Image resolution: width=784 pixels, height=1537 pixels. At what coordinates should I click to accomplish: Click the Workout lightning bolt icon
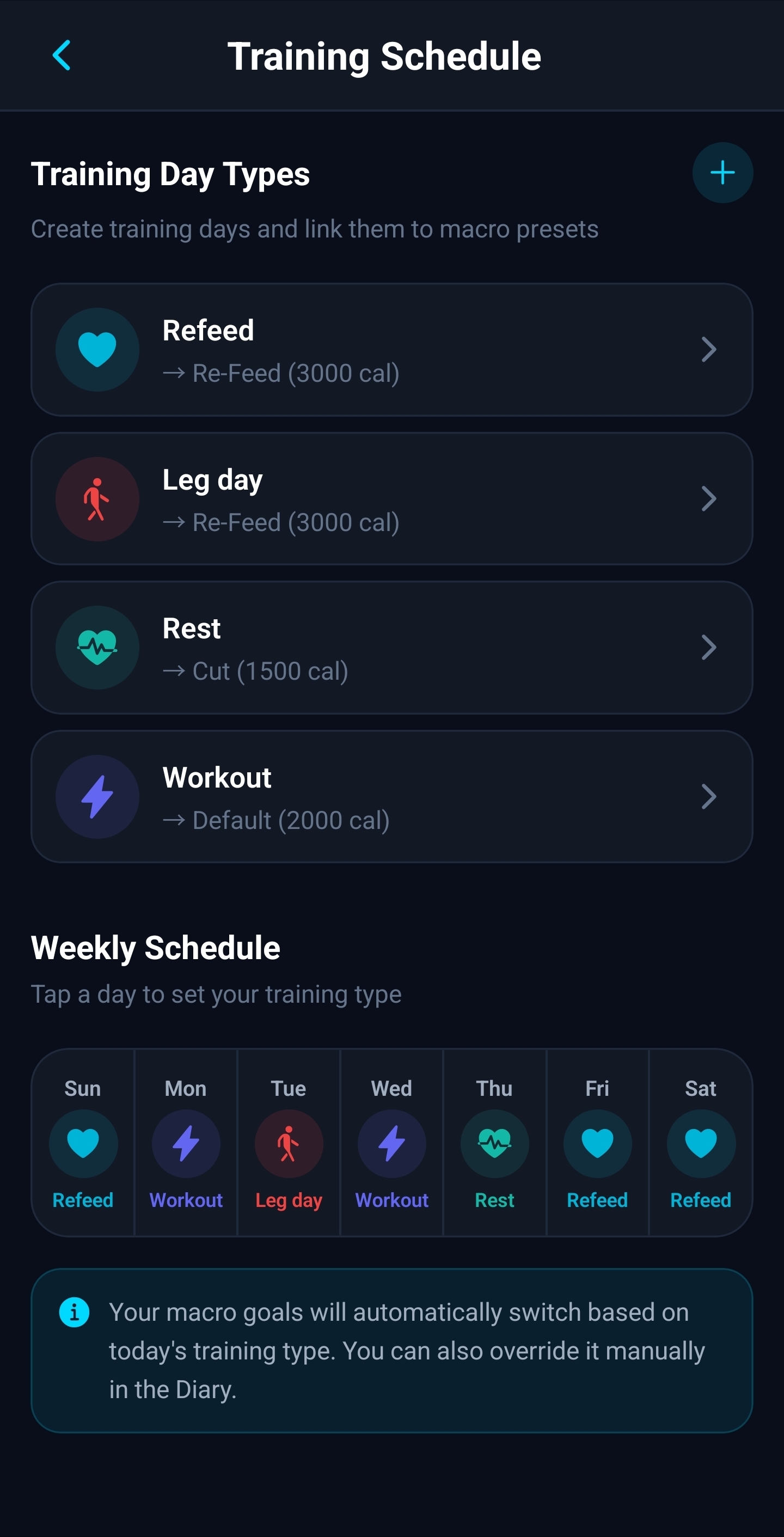[97, 797]
